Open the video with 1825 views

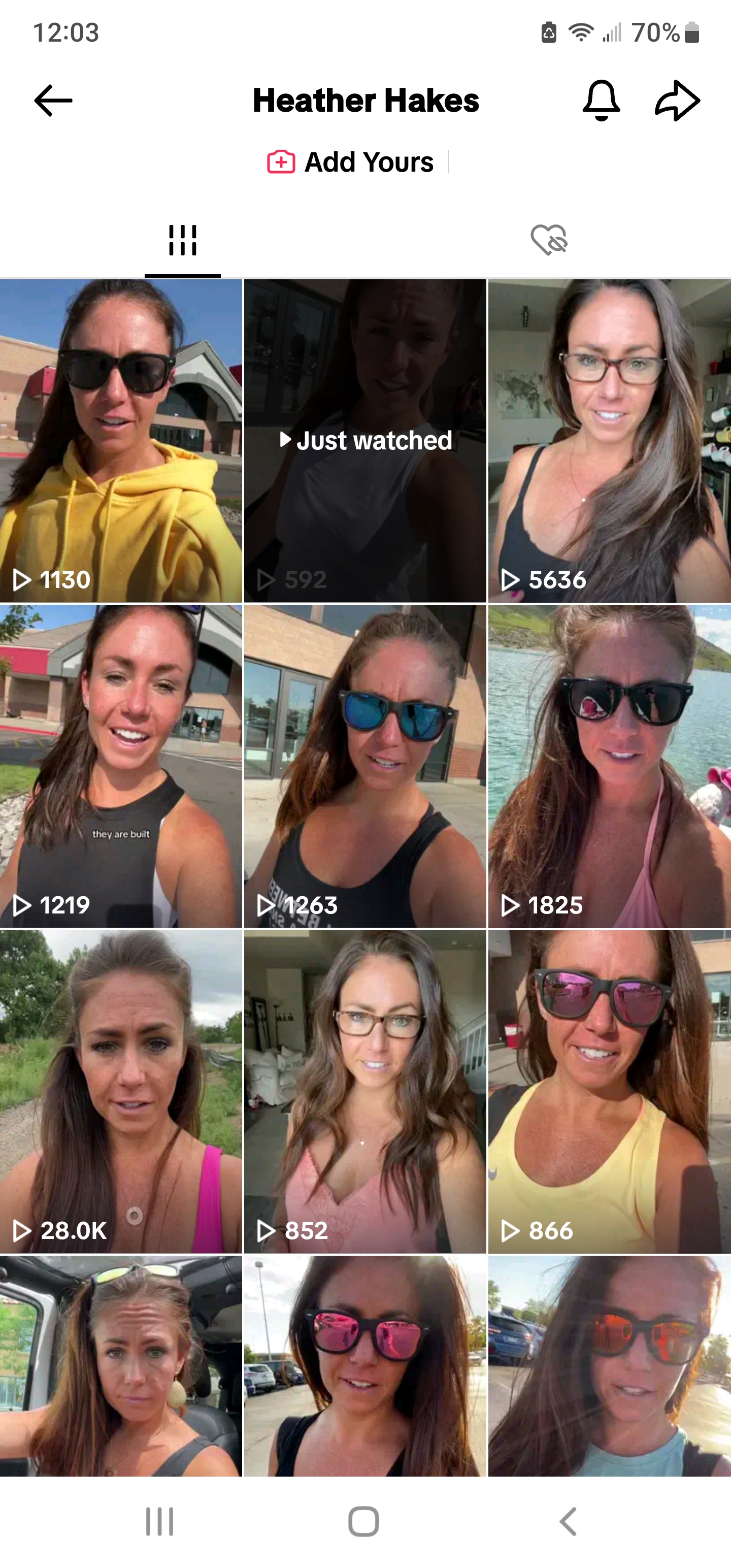[x=609, y=766]
